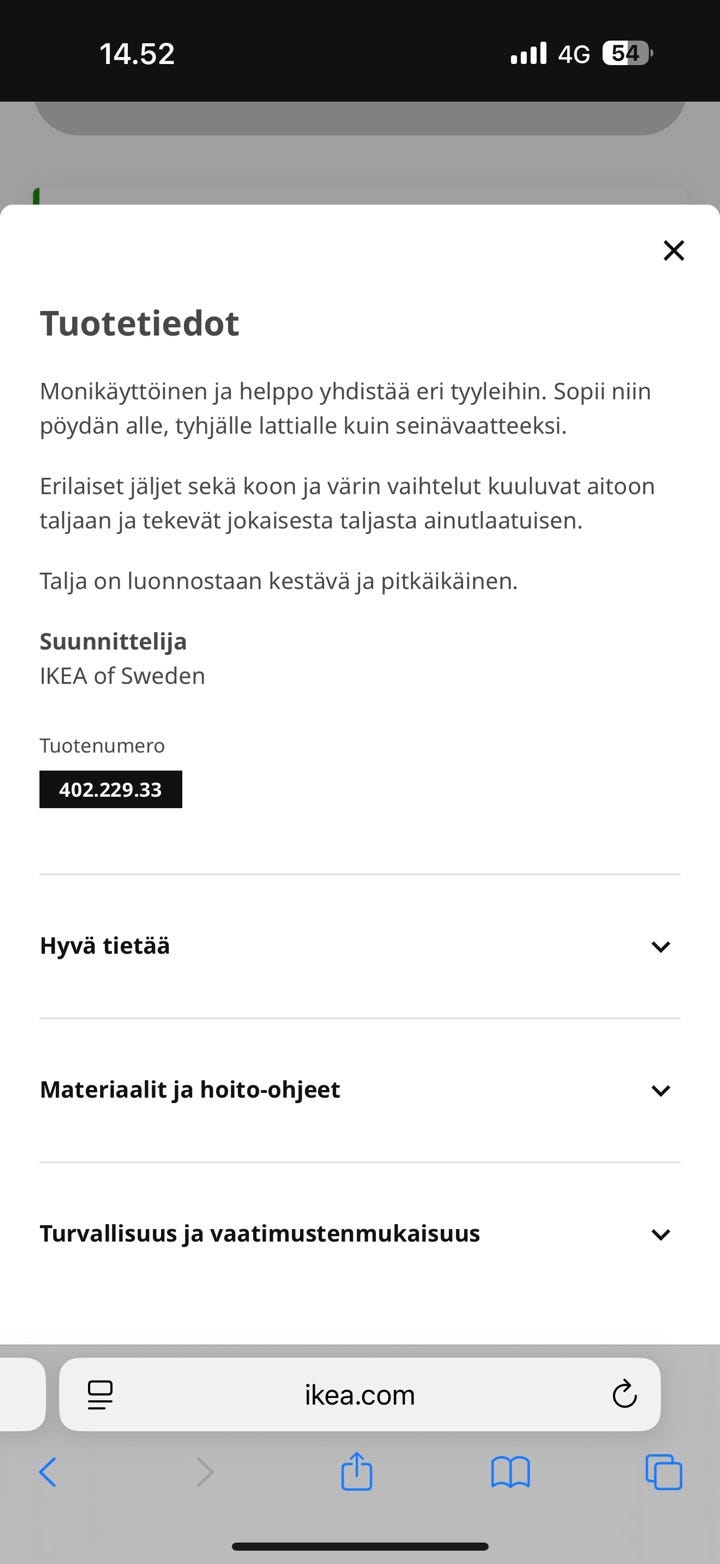Select the Tuotetiedot heading
This screenshot has height=1564, width=720.
click(x=139, y=323)
